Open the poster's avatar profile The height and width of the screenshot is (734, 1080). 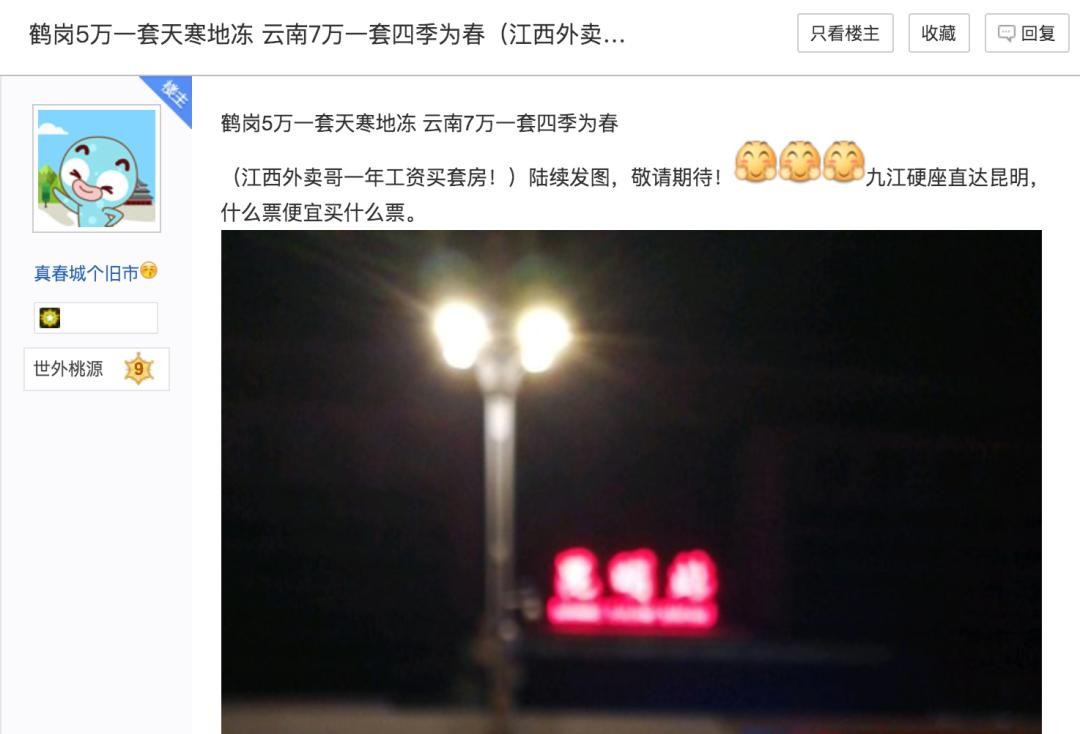click(x=96, y=168)
